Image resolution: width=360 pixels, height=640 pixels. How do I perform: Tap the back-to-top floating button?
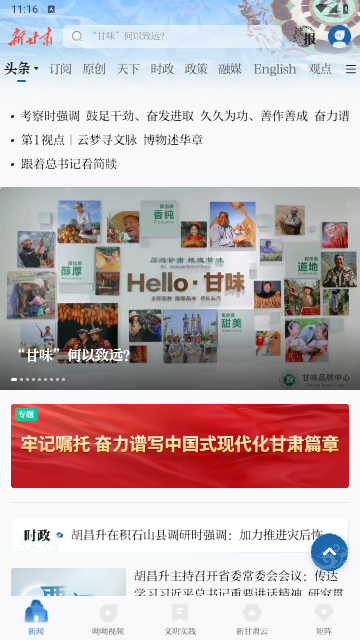point(329,552)
